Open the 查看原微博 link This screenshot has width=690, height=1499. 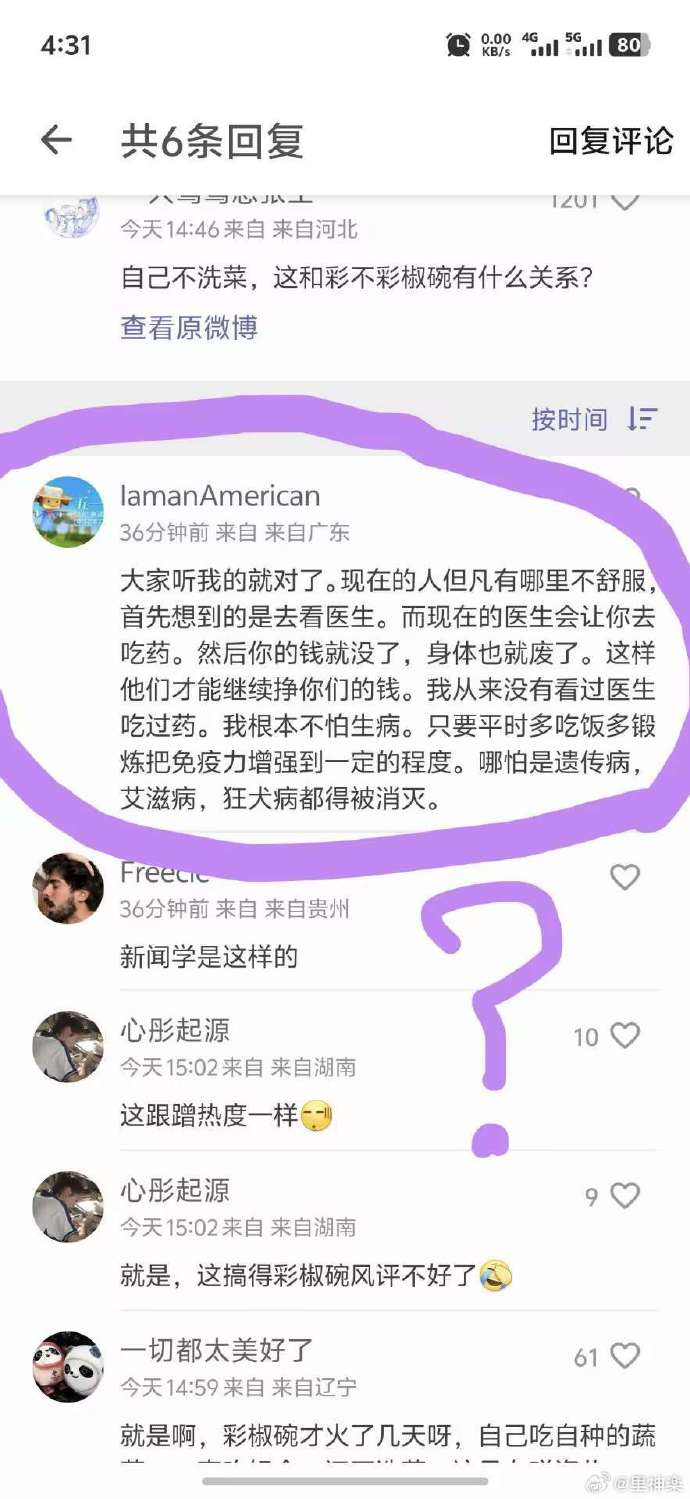tap(189, 327)
